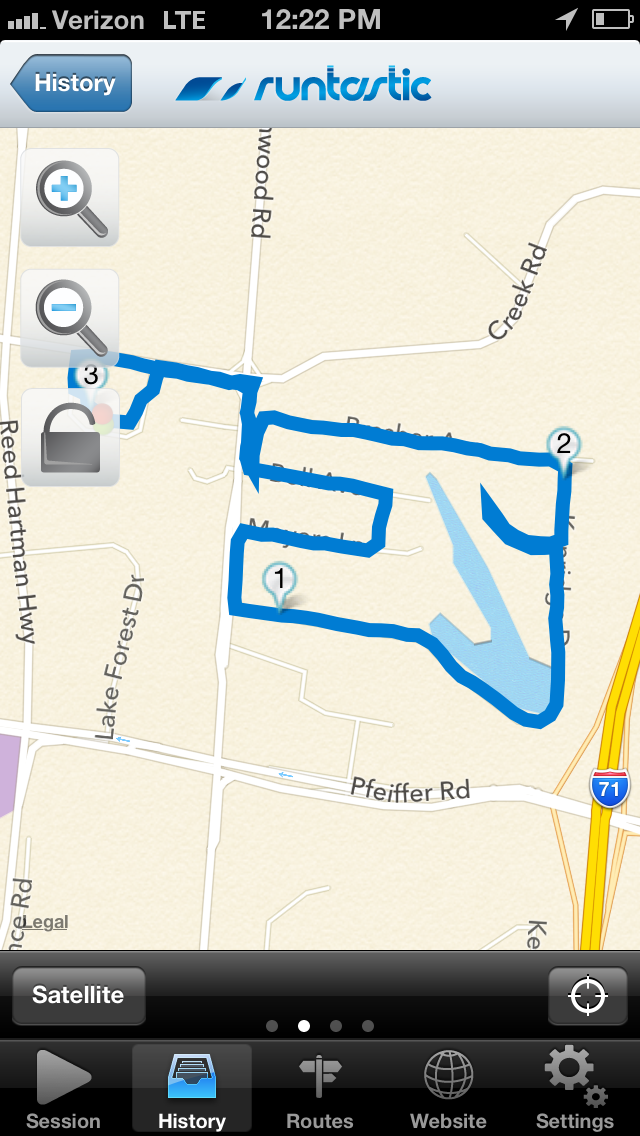Toggle the map lock icon

[70, 438]
